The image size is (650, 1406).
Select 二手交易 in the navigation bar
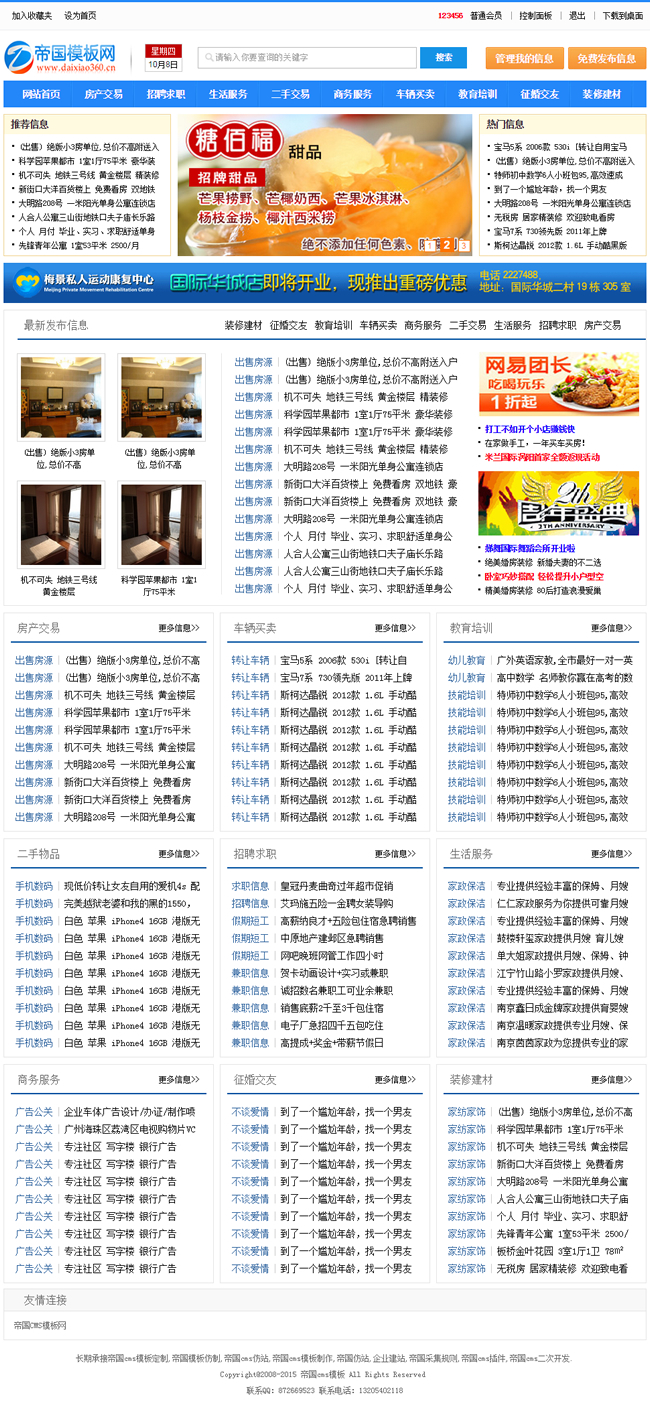[290, 94]
